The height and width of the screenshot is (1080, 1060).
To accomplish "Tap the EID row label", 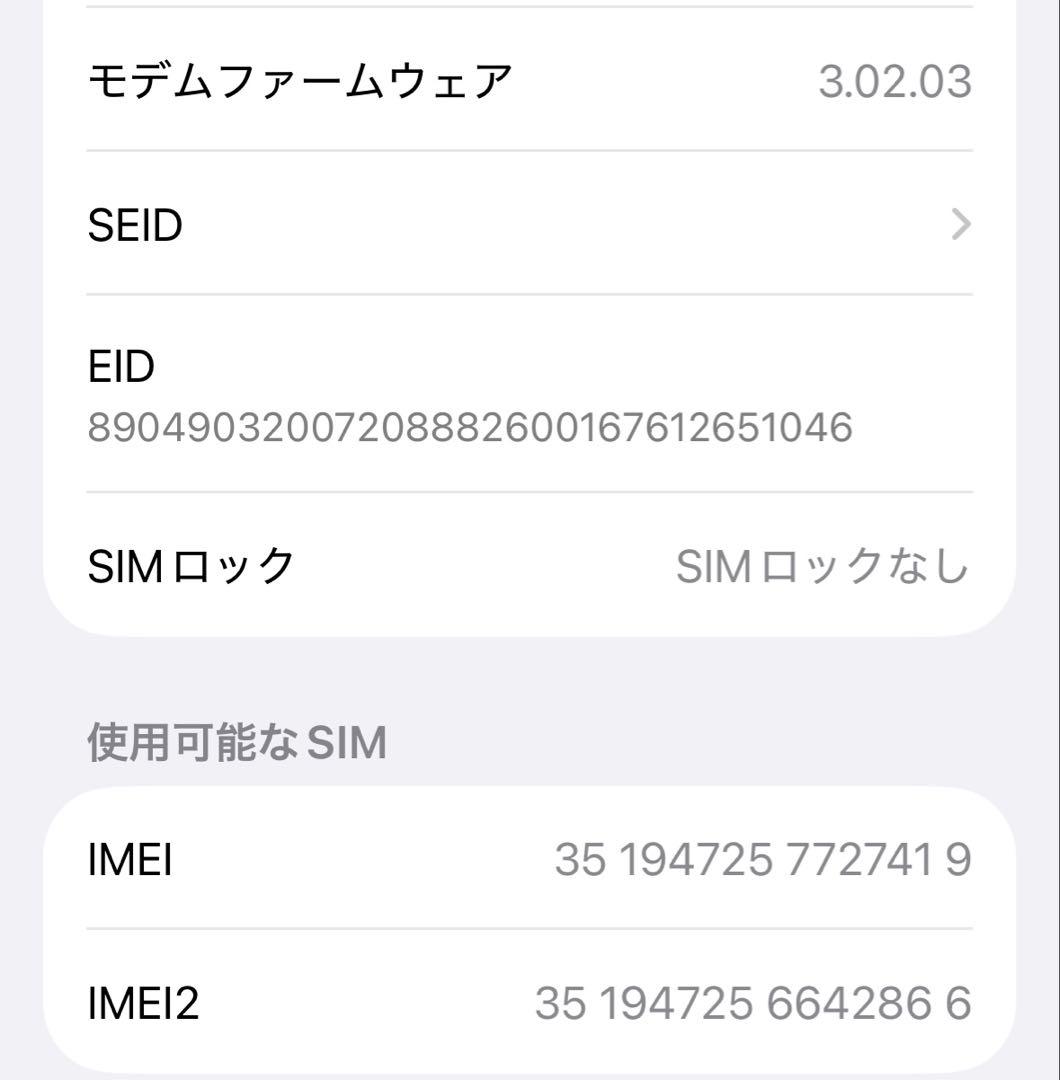I will pyautogui.click(x=120, y=367).
